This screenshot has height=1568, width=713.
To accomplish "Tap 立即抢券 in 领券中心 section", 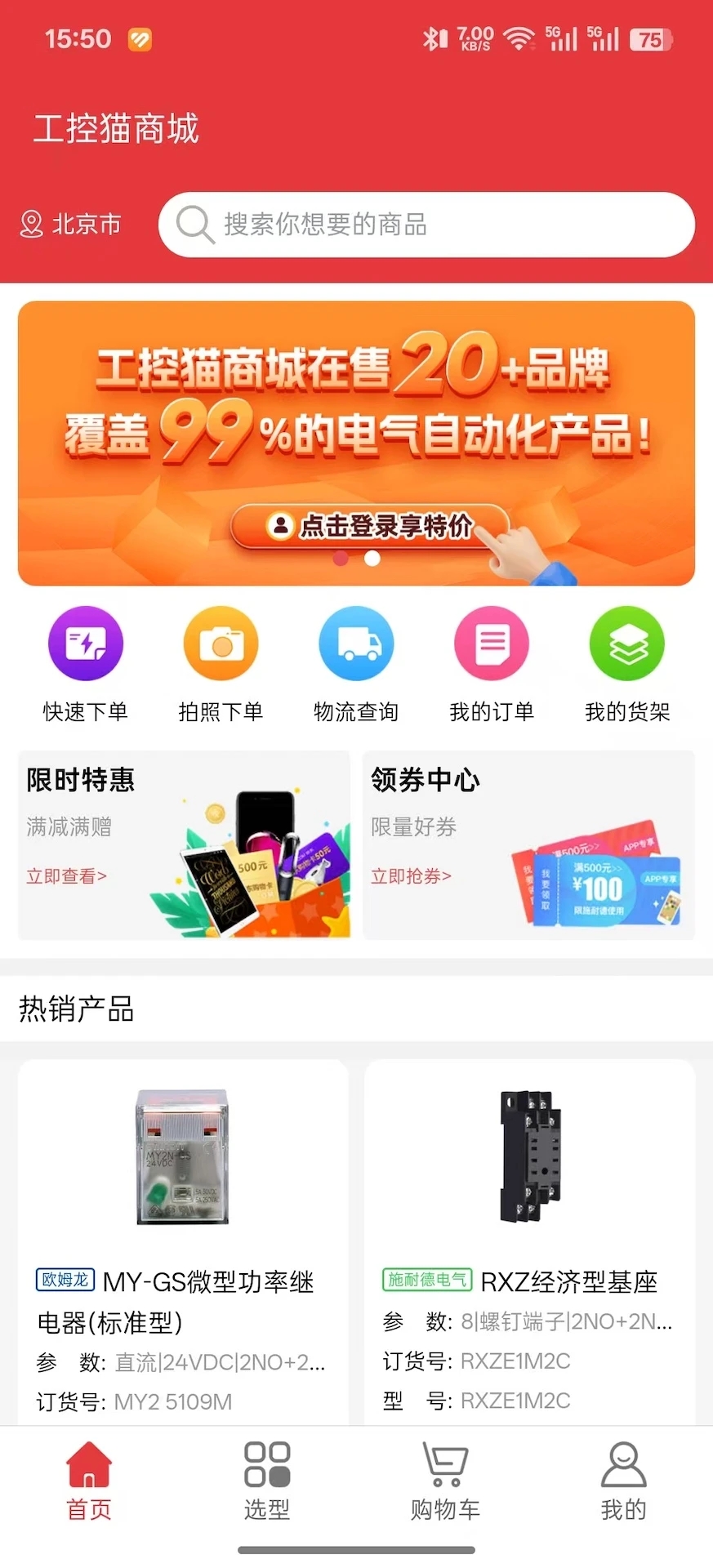I will tap(412, 875).
